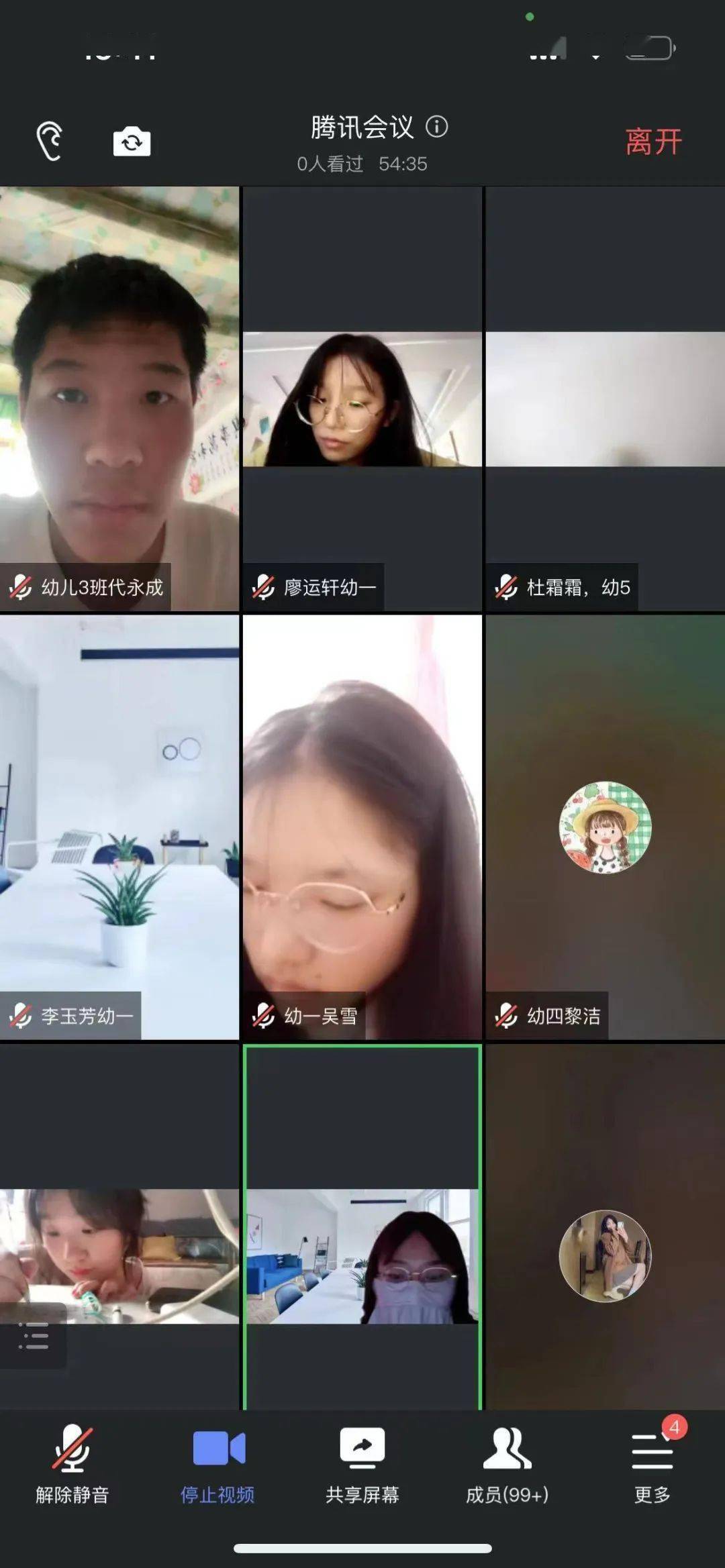Open 李玉芳幼一 video tile
The width and height of the screenshot is (725, 1568).
(x=119, y=827)
